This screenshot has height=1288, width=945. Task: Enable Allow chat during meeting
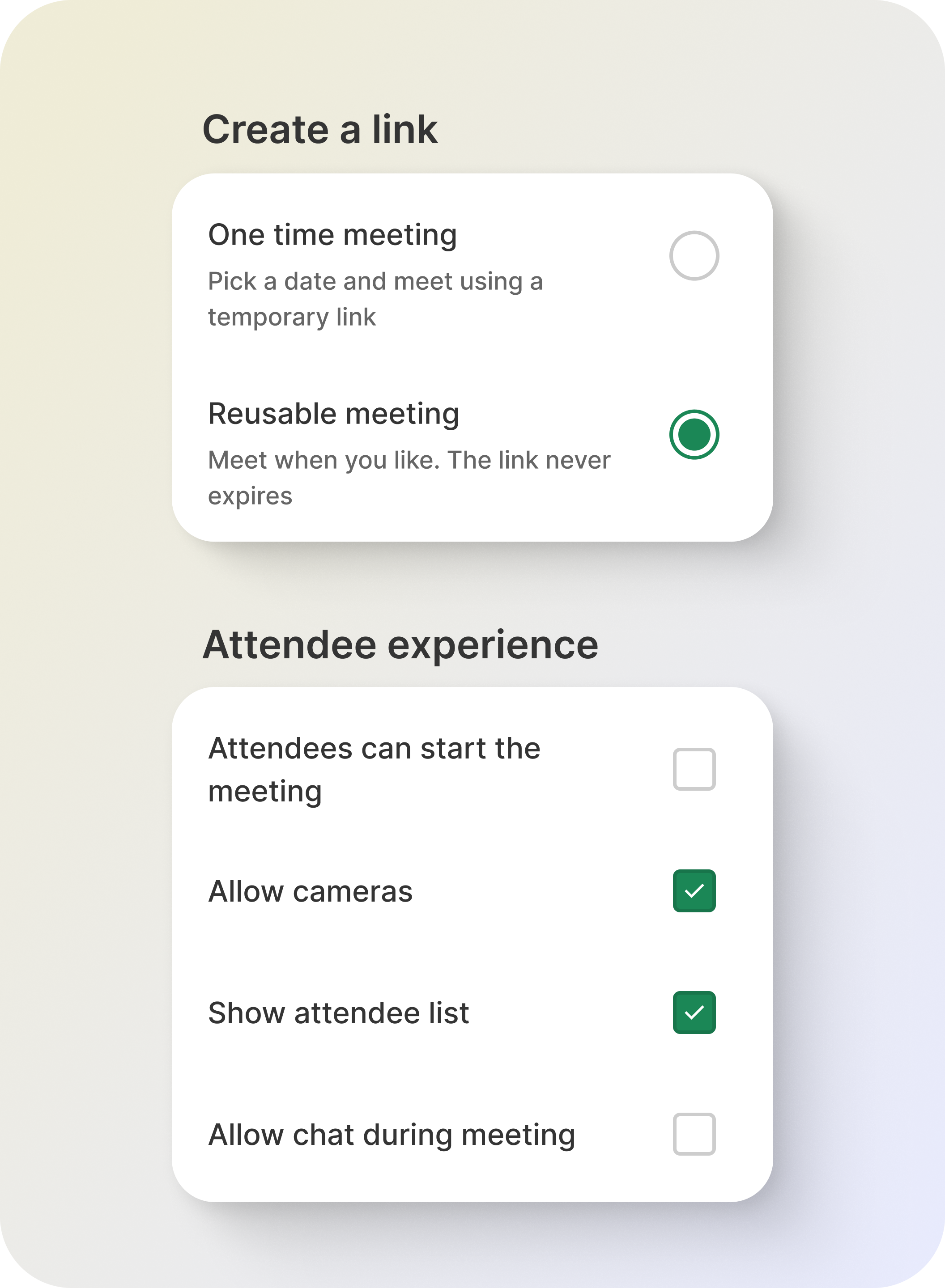tap(694, 1134)
